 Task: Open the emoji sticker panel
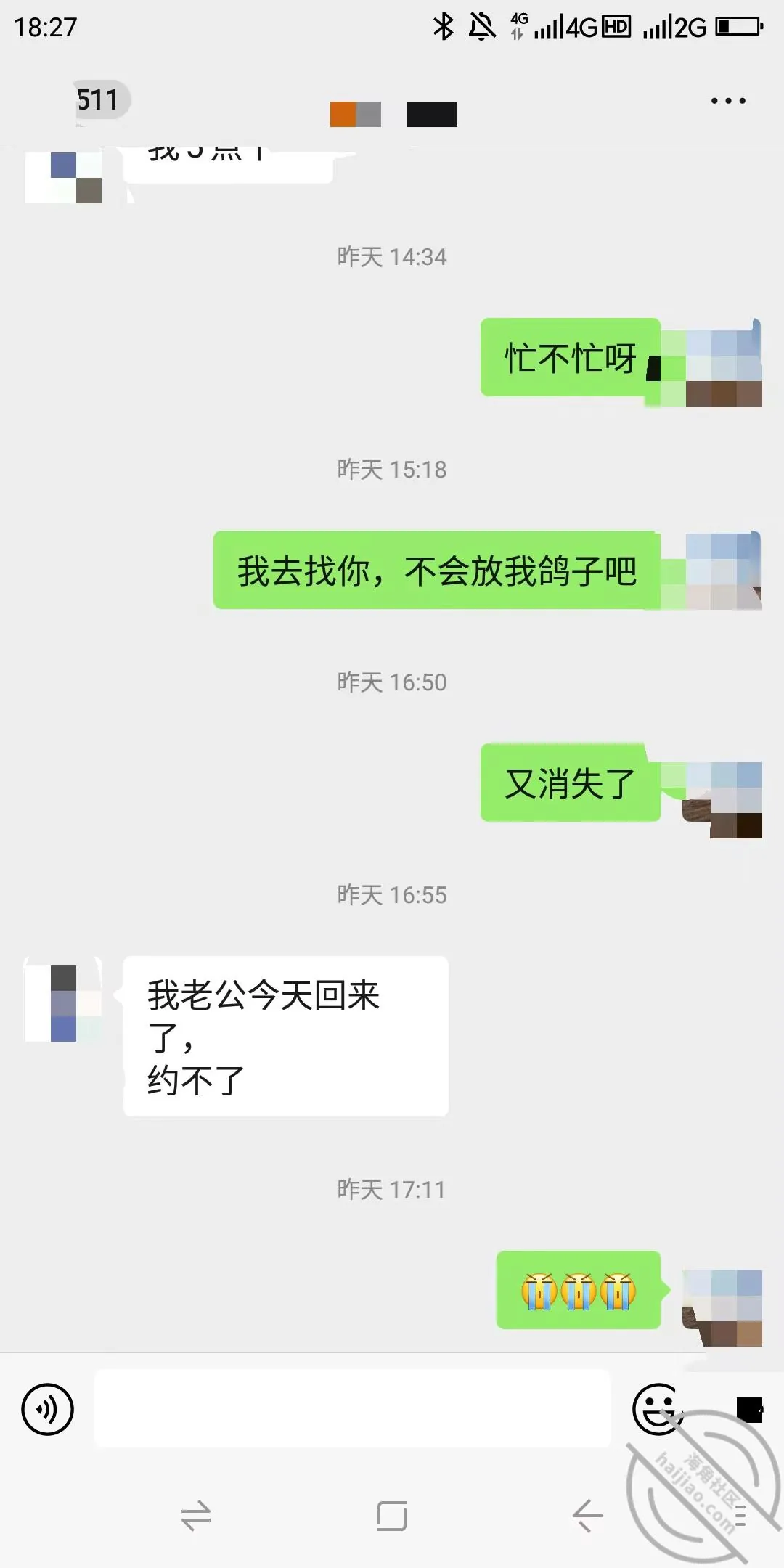click(x=658, y=1409)
